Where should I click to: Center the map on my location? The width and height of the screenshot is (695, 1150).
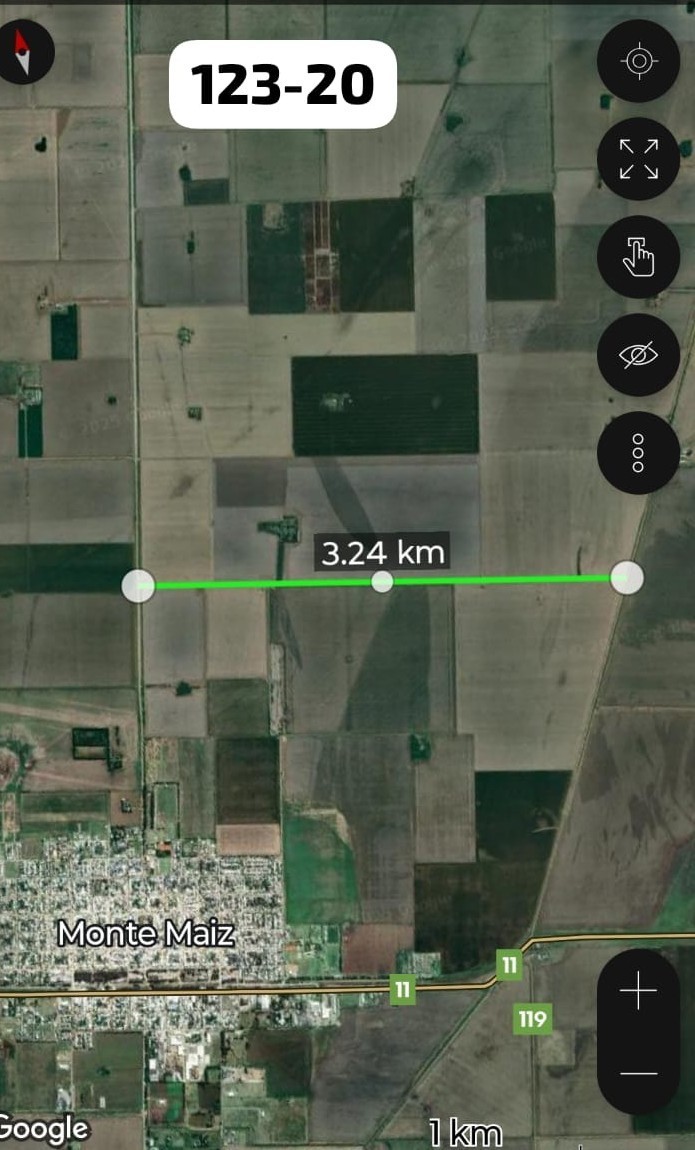(x=638, y=62)
